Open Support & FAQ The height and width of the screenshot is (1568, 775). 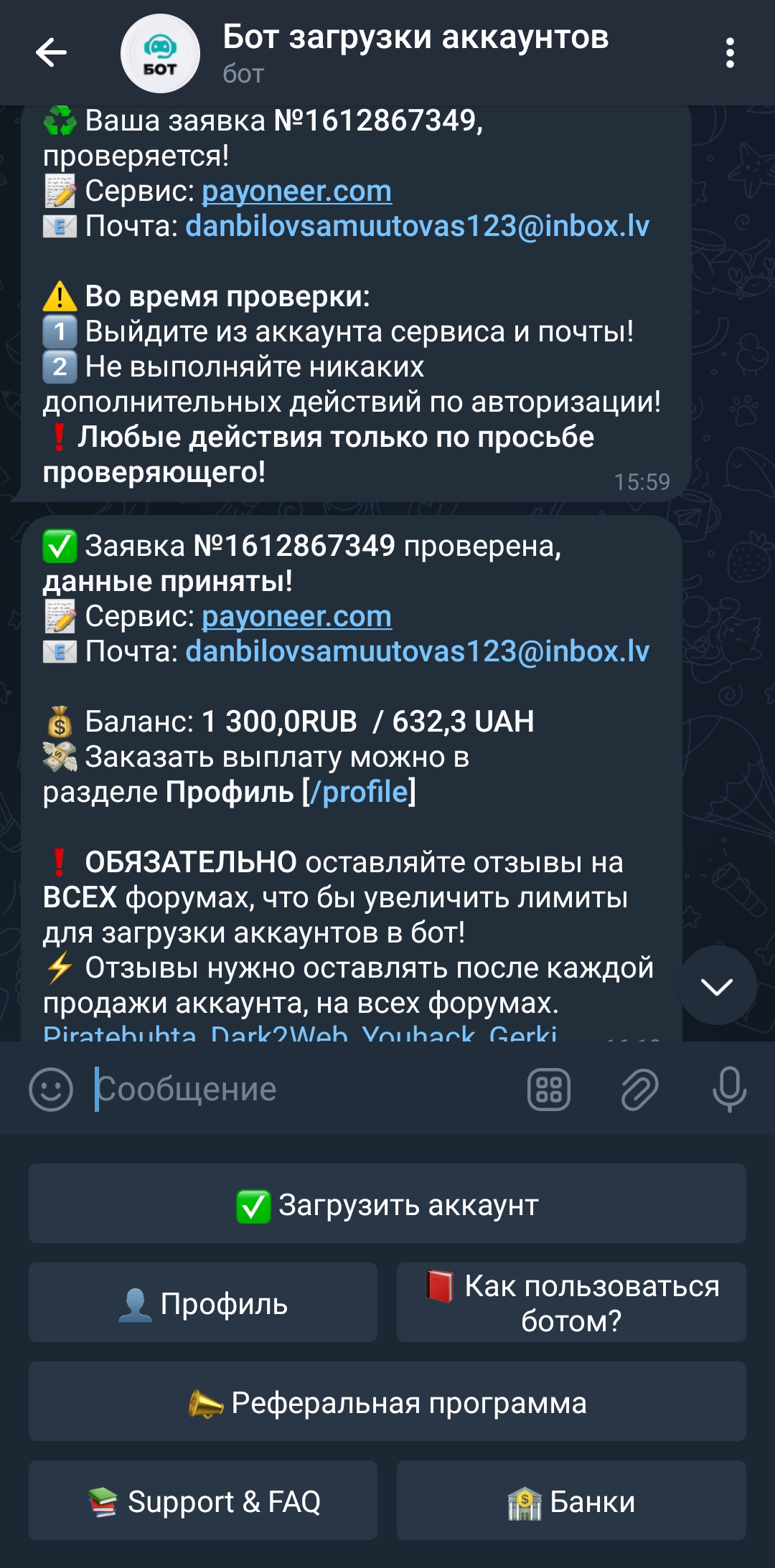[203, 1501]
